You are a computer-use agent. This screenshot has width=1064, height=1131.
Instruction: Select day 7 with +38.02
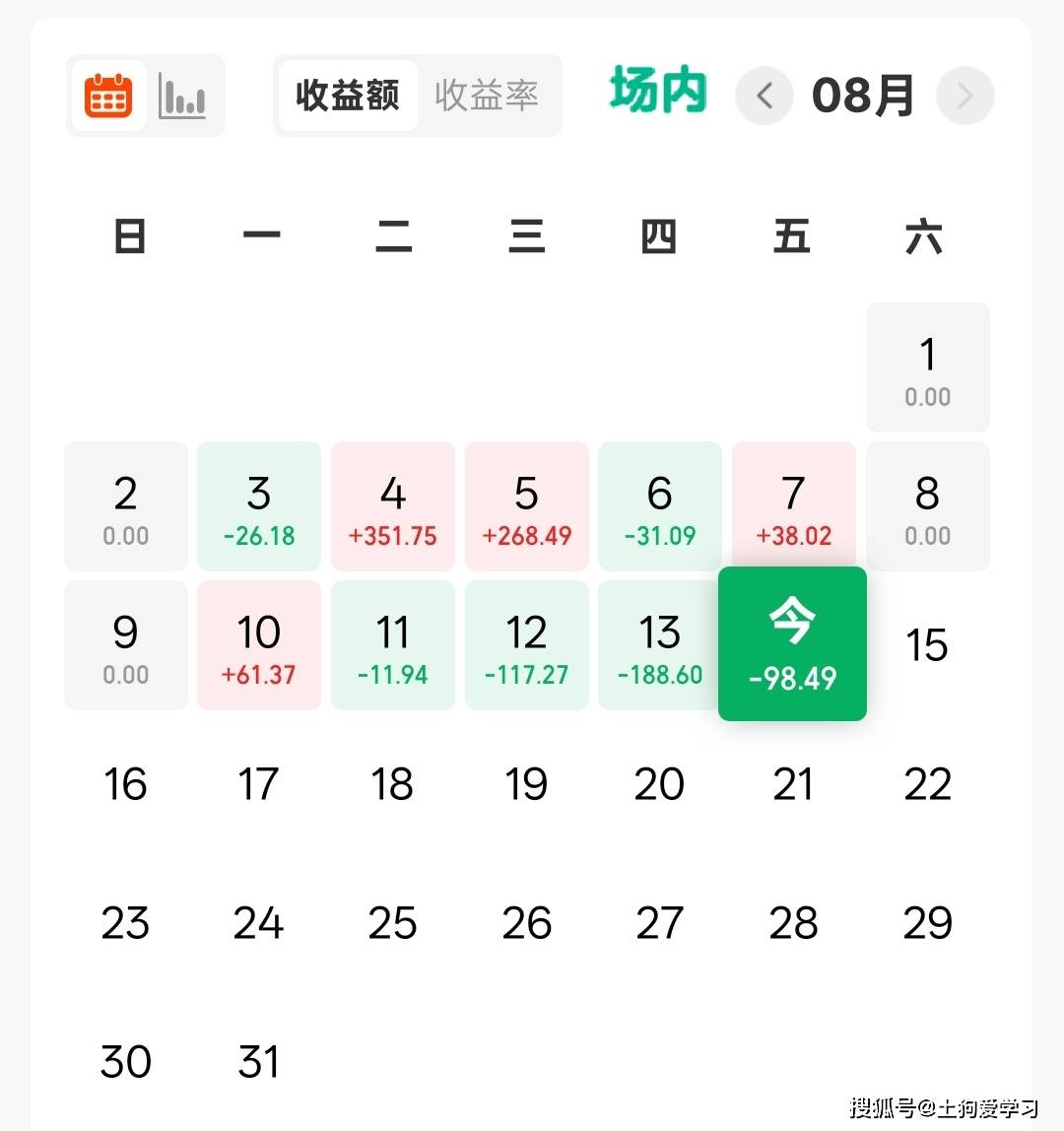coord(793,504)
